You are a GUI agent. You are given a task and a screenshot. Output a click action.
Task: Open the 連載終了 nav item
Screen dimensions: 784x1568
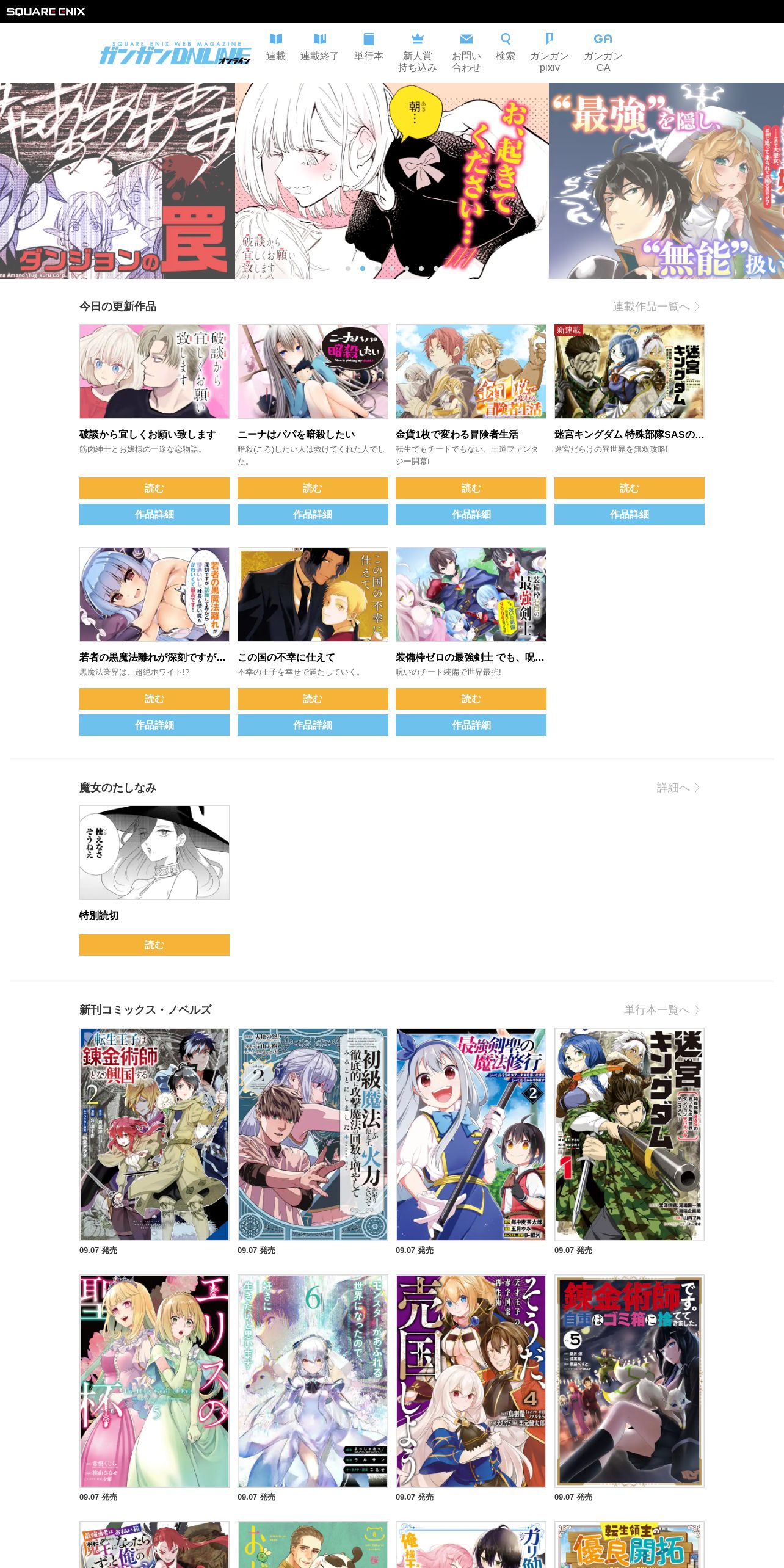(x=319, y=48)
